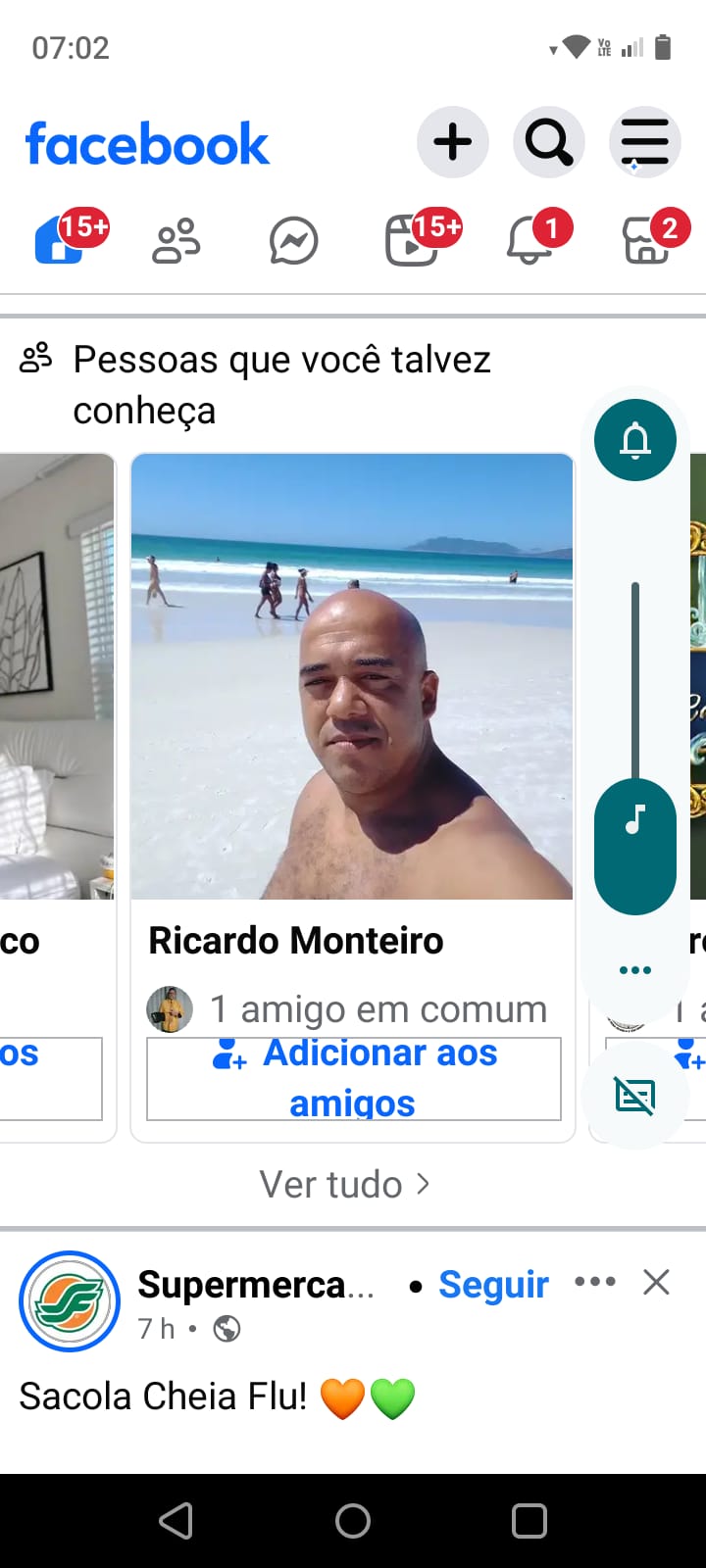Toggle live captions icon below volume panel
Image resolution: width=706 pixels, height=1568 pixels.
[635, 1096]
